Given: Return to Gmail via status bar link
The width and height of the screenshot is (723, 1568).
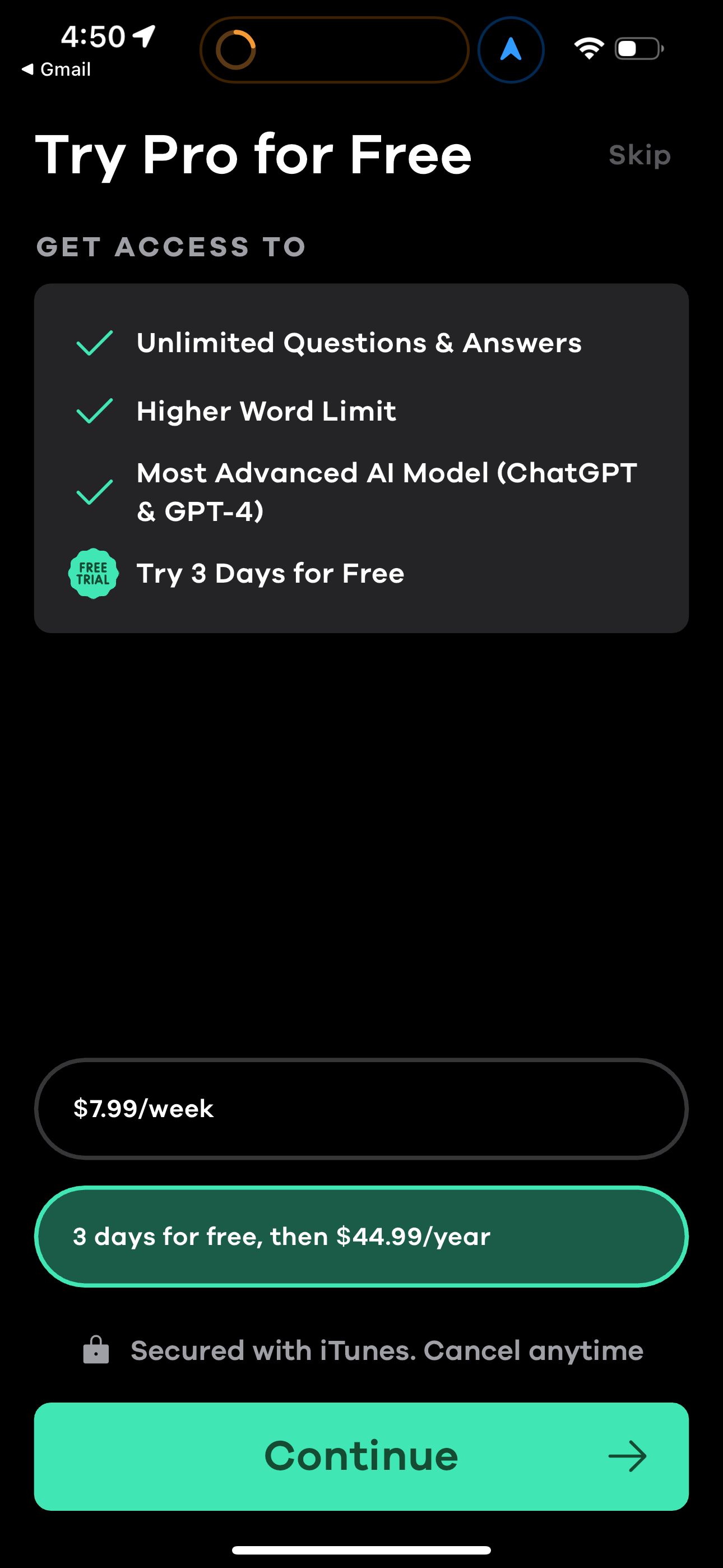Looking at the screenshot, I should pyautogui.click(x=57, y=70).
